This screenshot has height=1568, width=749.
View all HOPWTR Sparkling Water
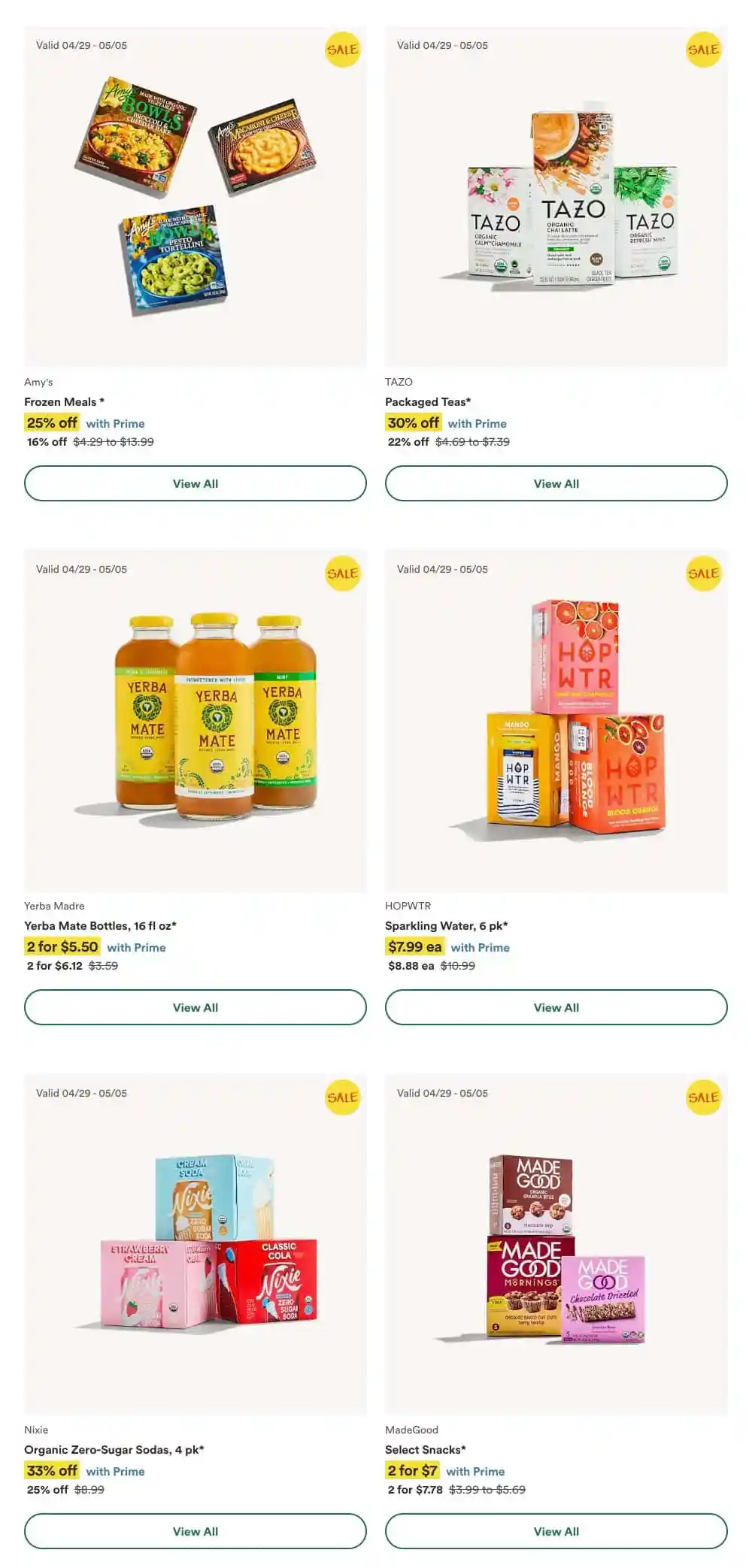coord(556,1007)
